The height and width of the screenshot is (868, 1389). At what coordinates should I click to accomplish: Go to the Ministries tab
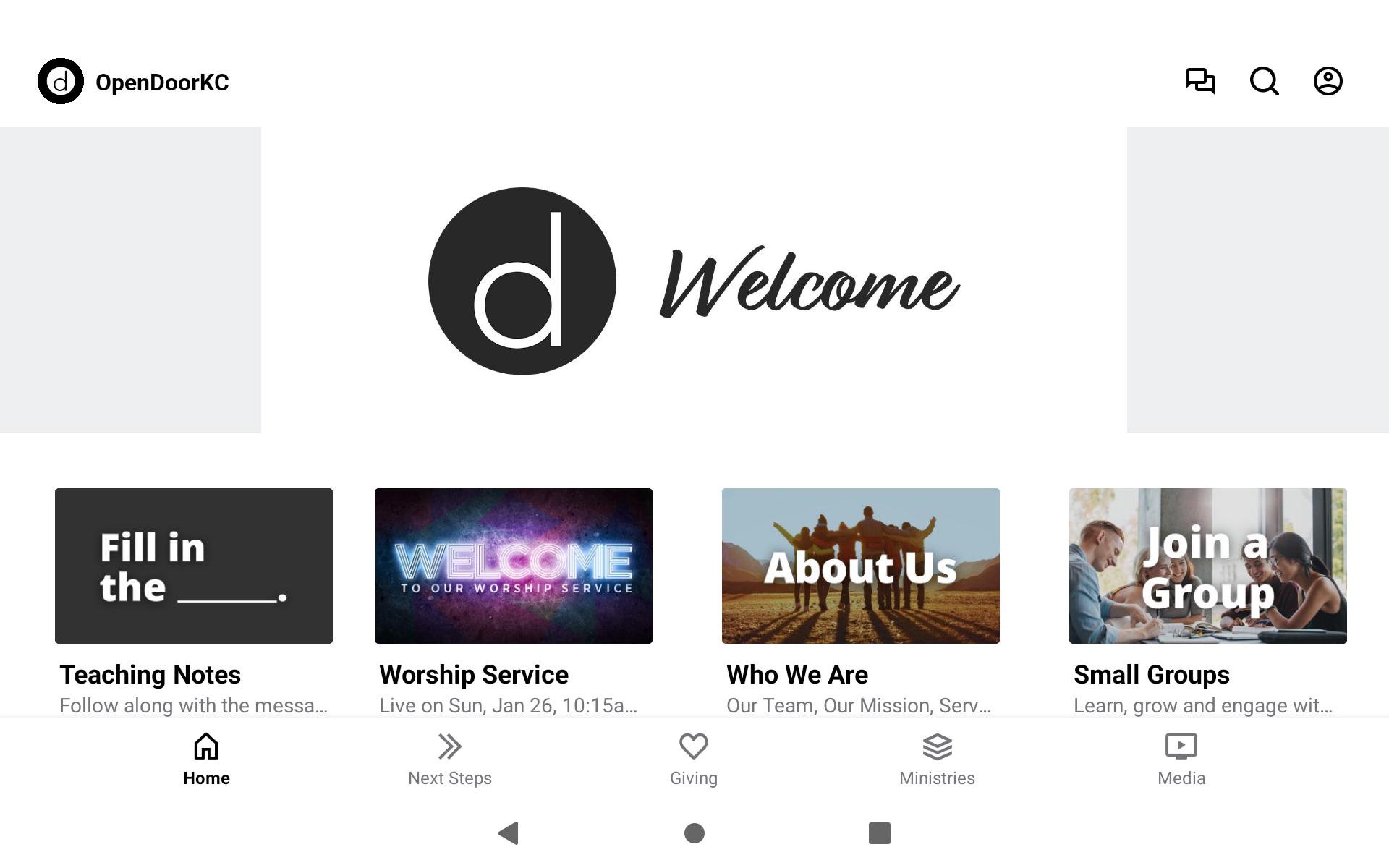(x=937, y=759)
